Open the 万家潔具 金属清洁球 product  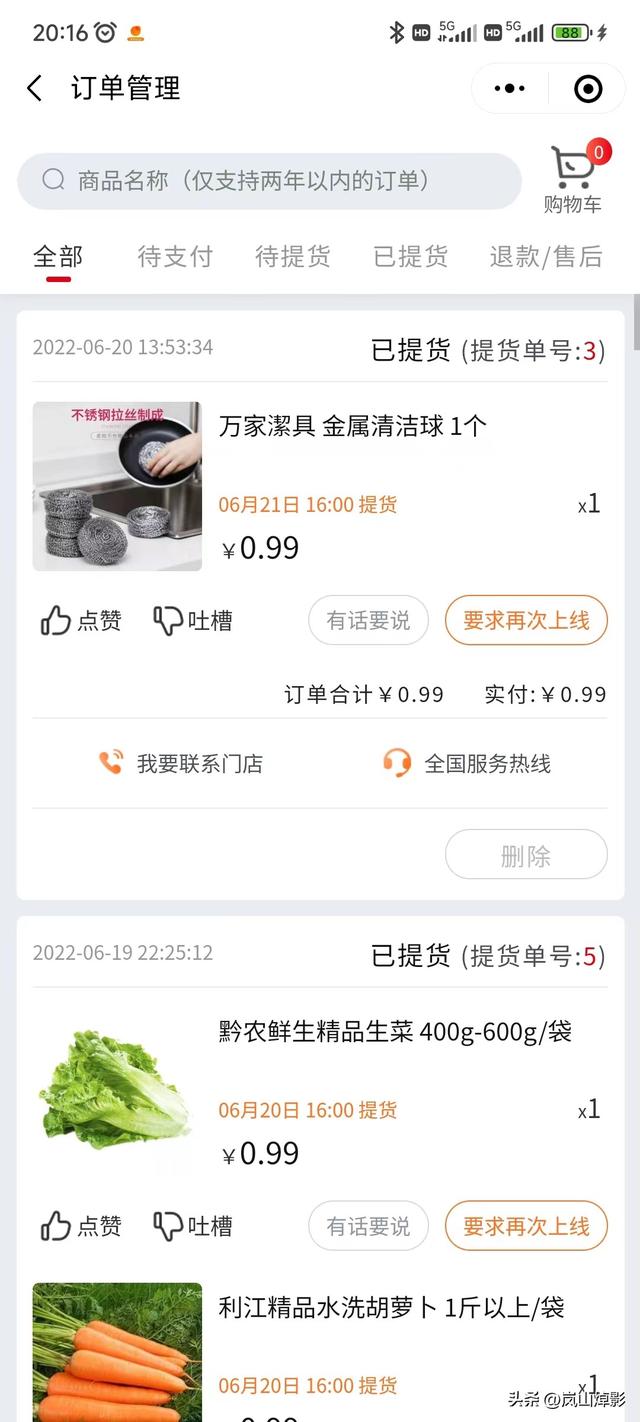coord(352,427)
